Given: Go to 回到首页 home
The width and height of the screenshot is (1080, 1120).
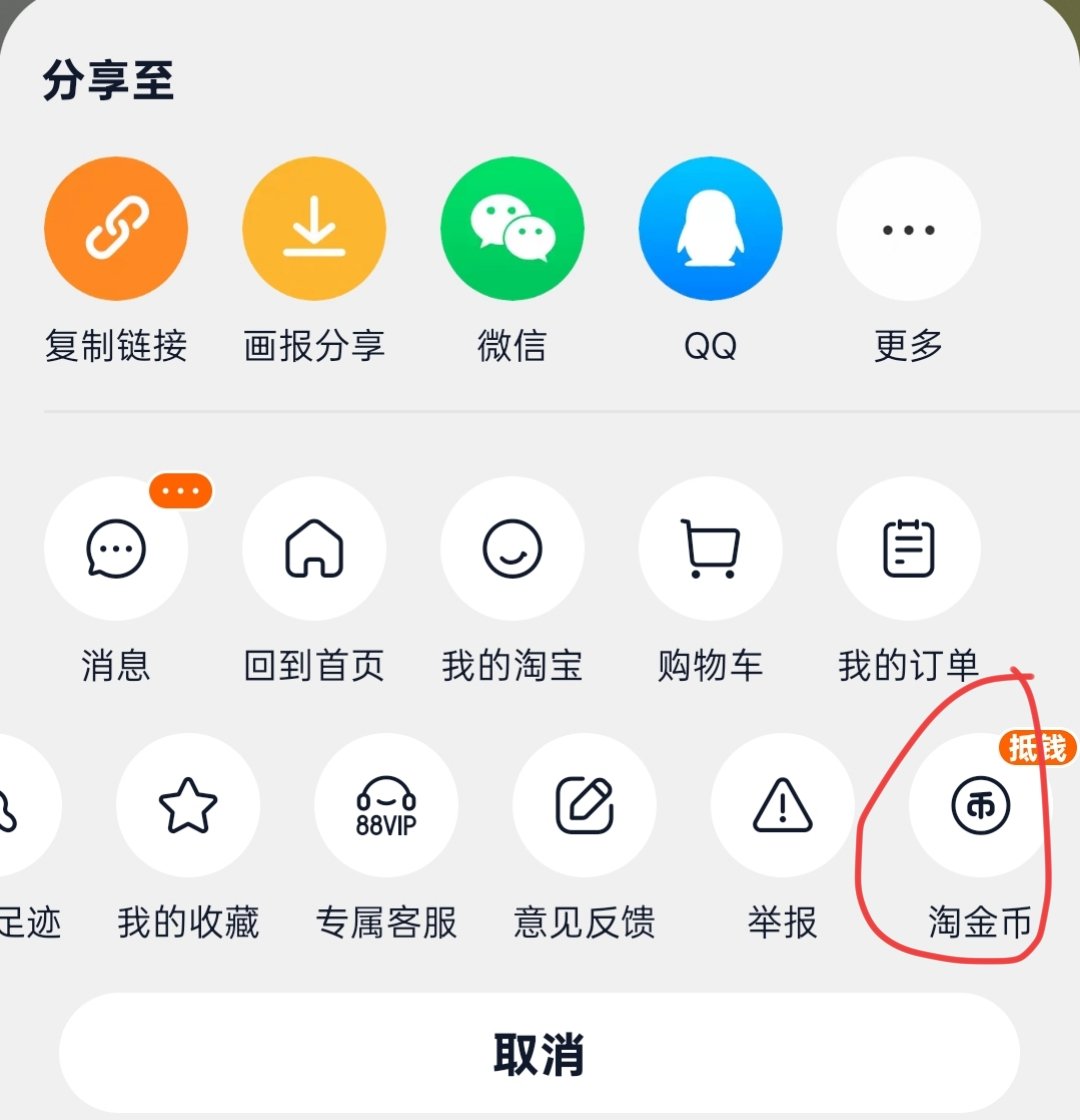Looking at the screenshot, I should point(314,548).
